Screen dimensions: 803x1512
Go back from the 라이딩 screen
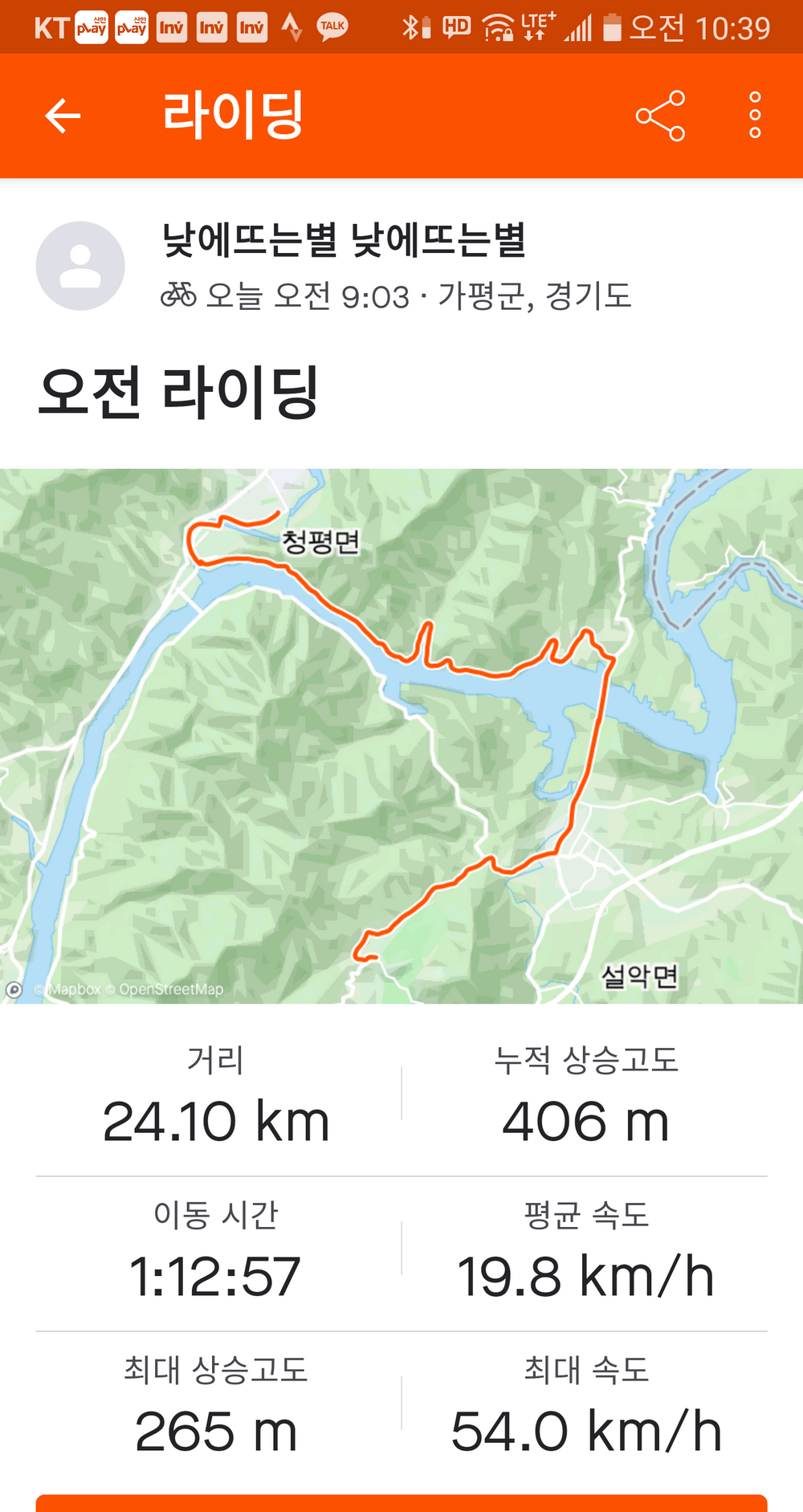pyautogui.click(x=63, y=116)
